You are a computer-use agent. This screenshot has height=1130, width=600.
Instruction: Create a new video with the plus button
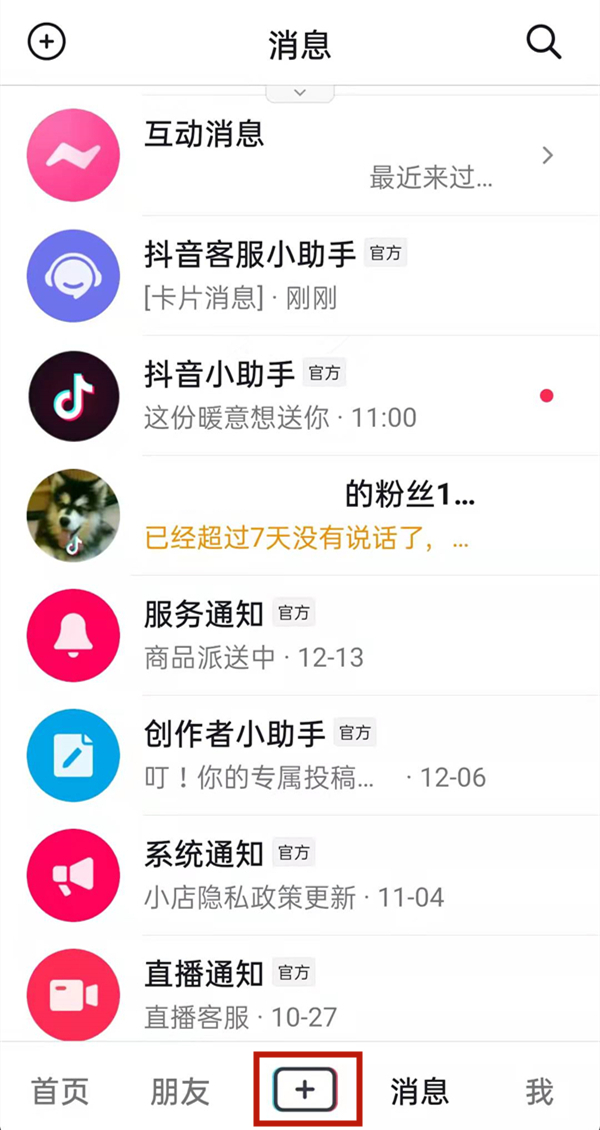tap(305, 1090)
